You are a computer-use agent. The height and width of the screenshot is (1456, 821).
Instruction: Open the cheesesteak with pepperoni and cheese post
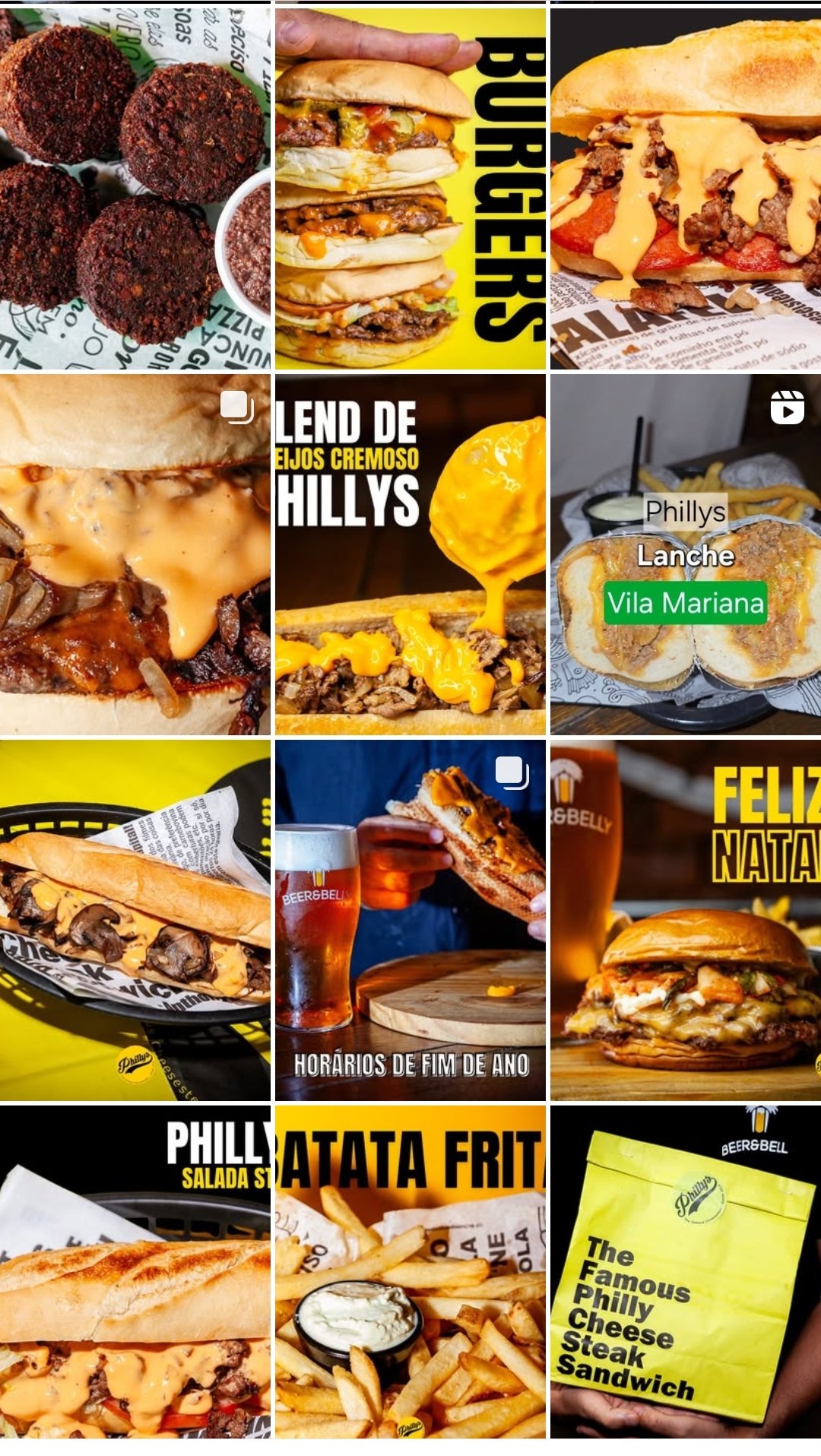click(x=686, y=186)
